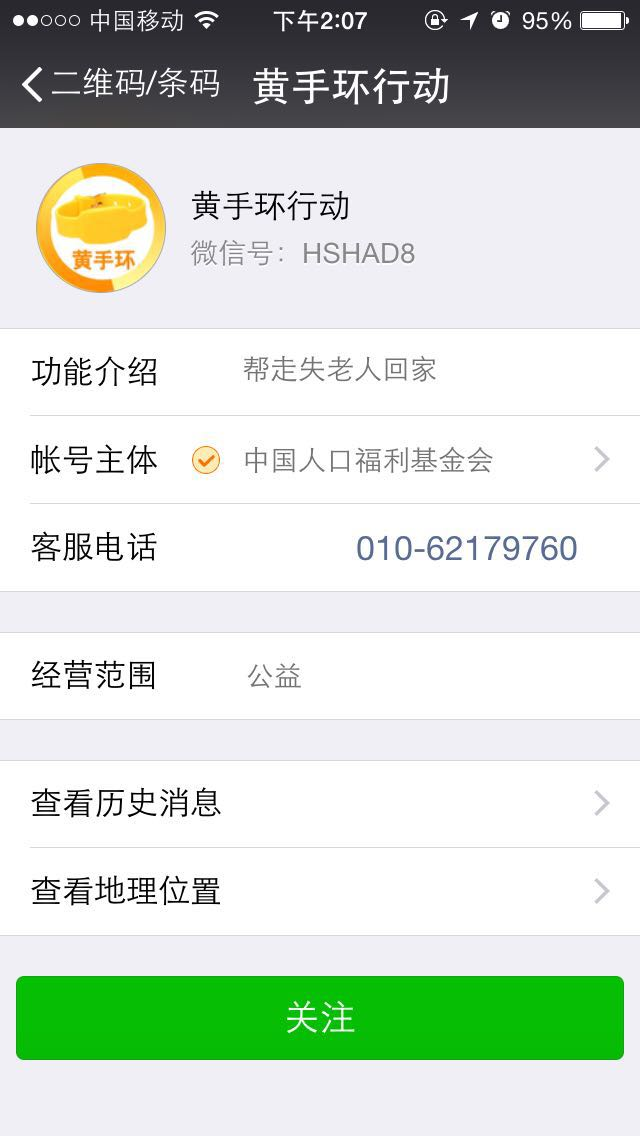Call the 客服电话 number 010-62179760
The image size is (640, 1136).
[466, 548]
